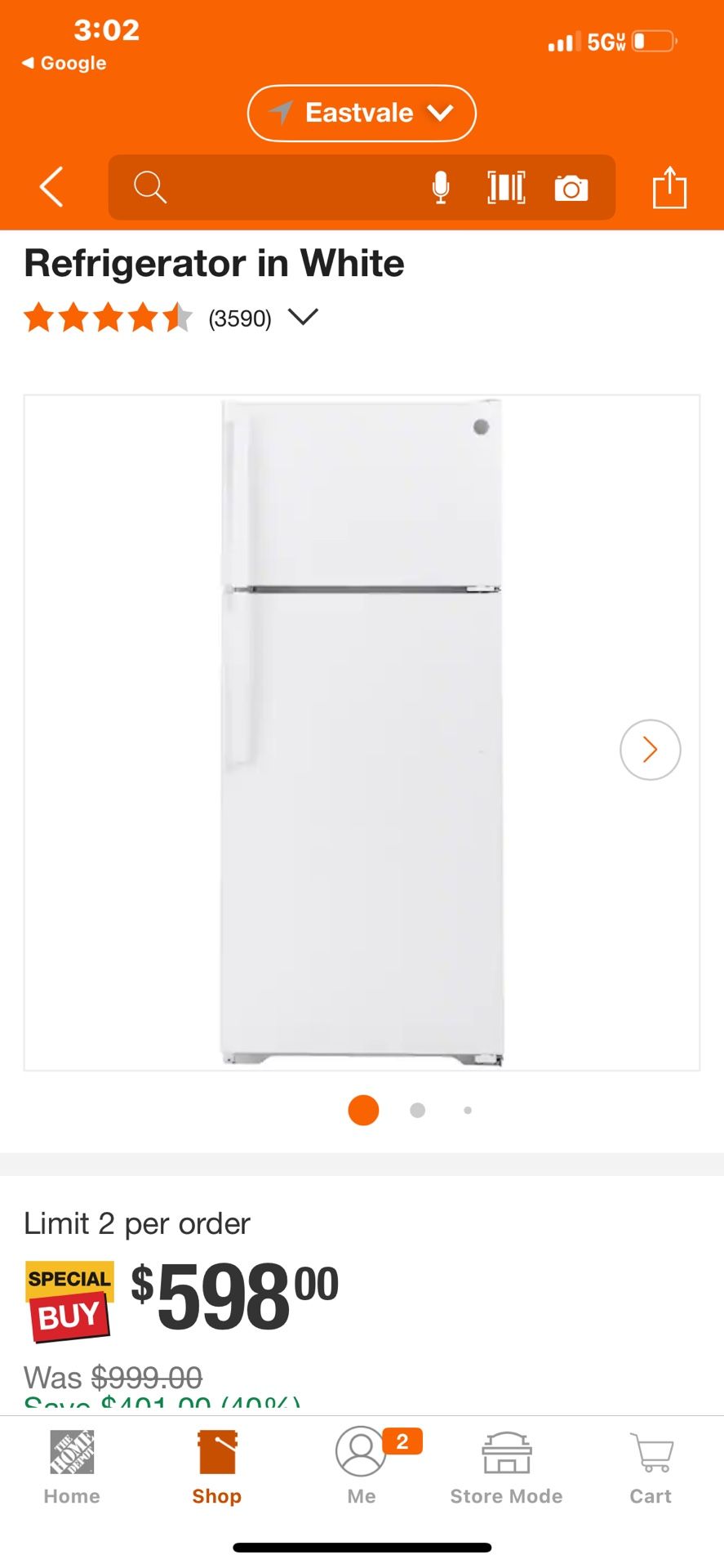Activate voice search with the microphone icon
Screen dimensions: 724x1568
click(x=441, y=187)
